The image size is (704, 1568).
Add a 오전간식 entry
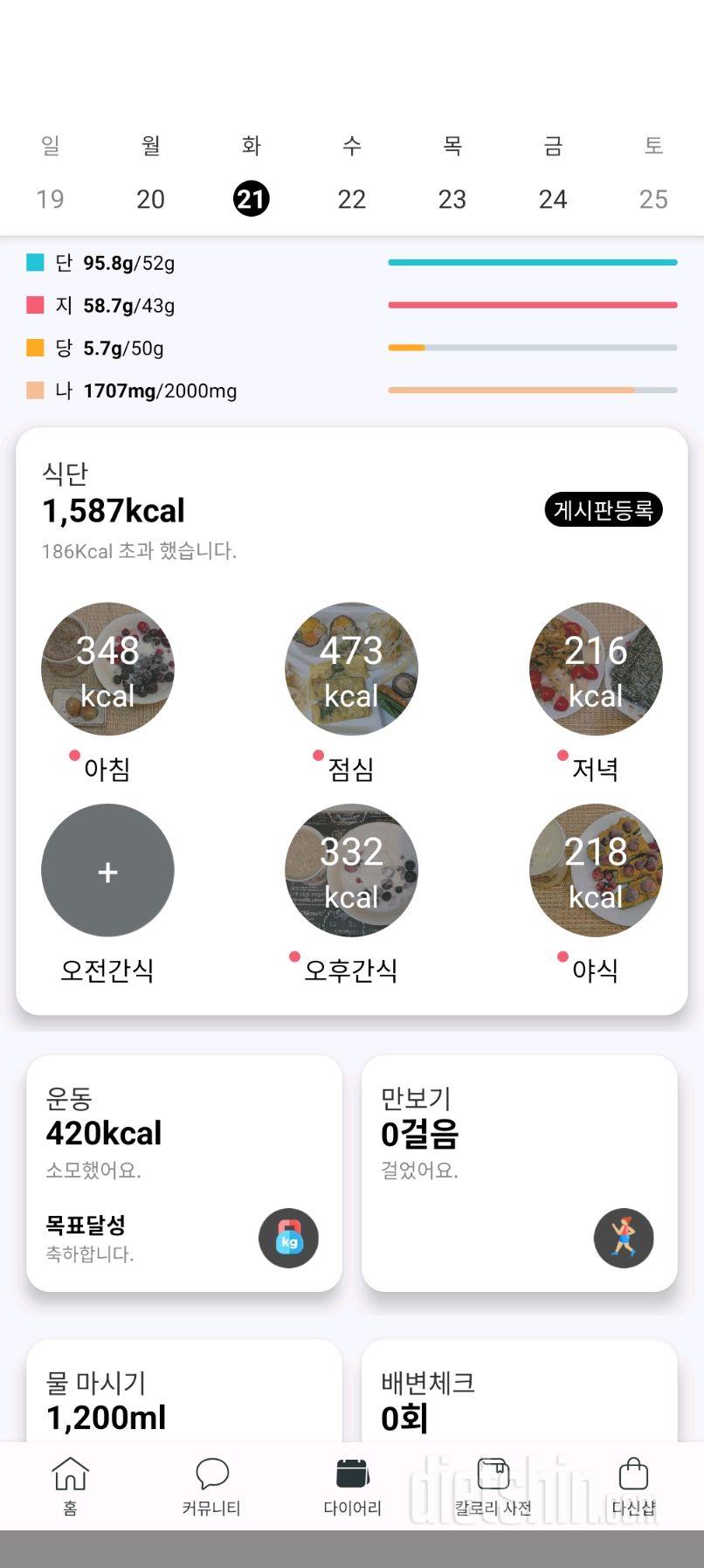[x=107, y=871]
